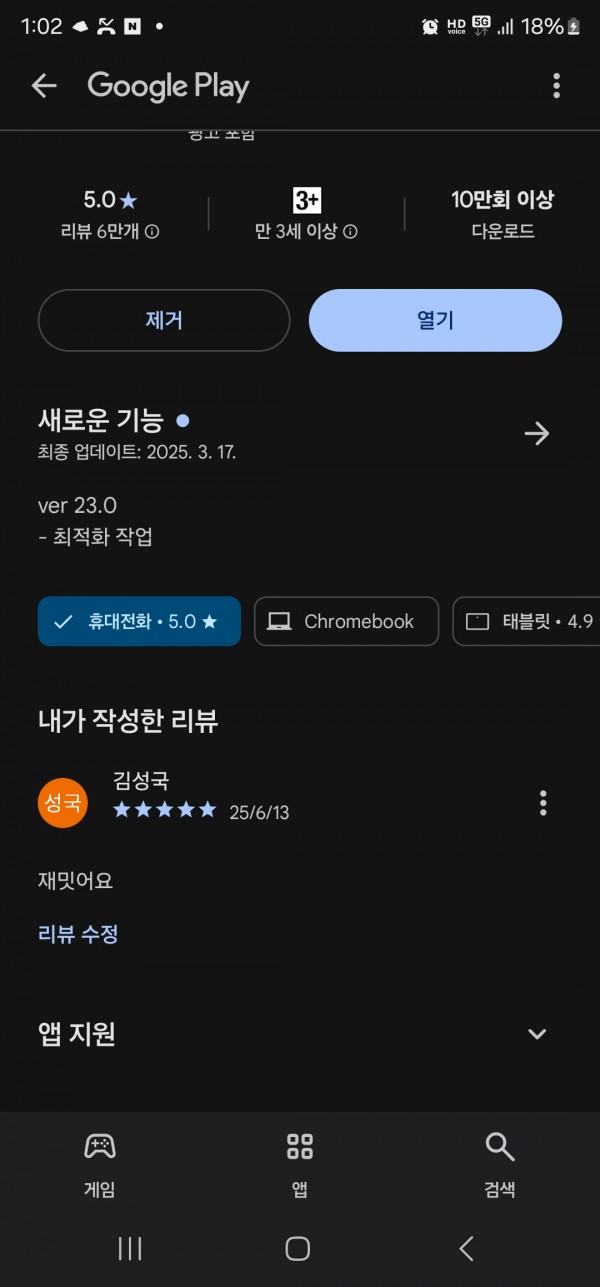
Task: Open the 새로운 기능 details arrow
Action: click(x=537, y=433)
